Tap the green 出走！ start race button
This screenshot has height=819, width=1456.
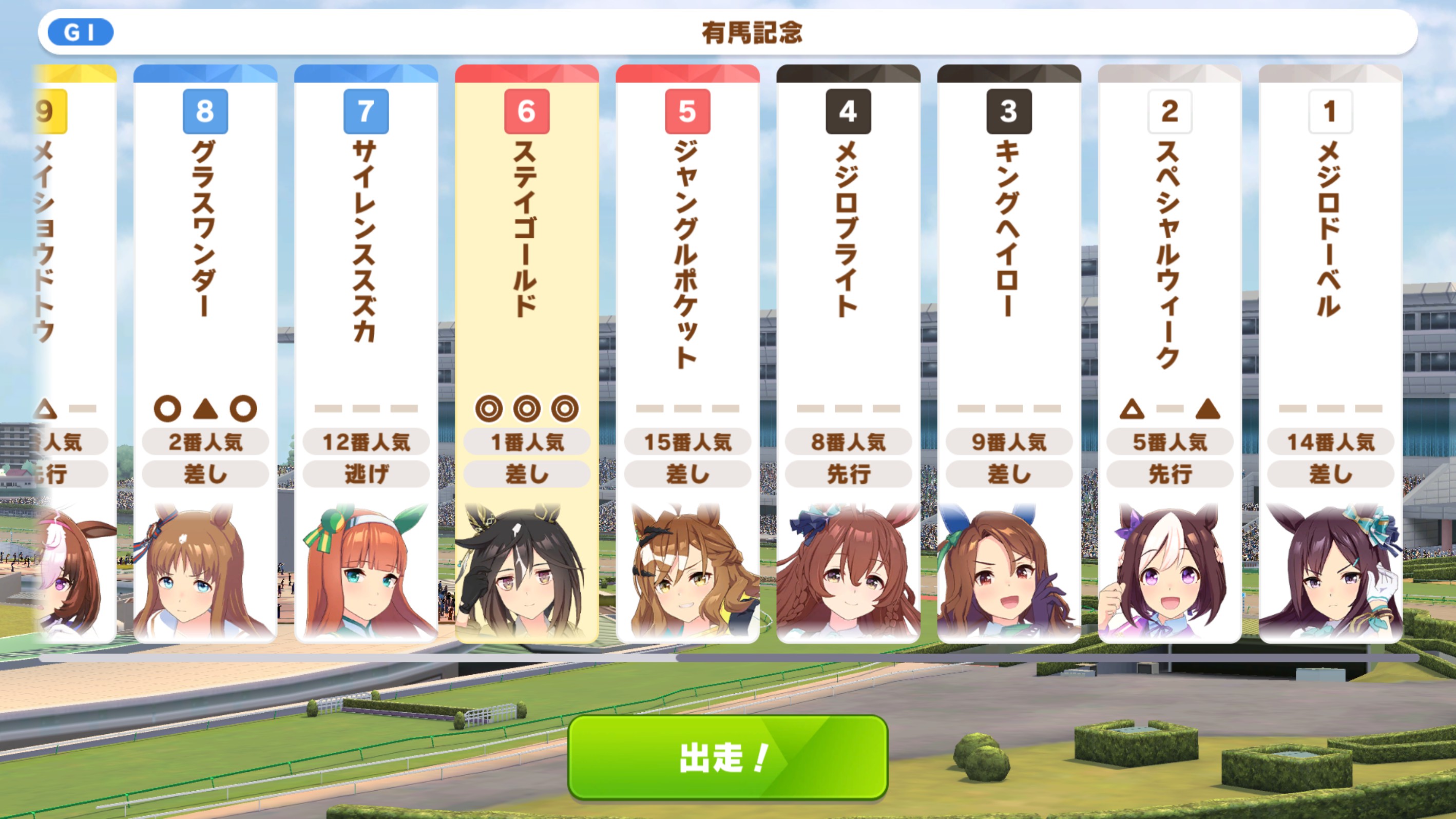[x=727, y=757]
